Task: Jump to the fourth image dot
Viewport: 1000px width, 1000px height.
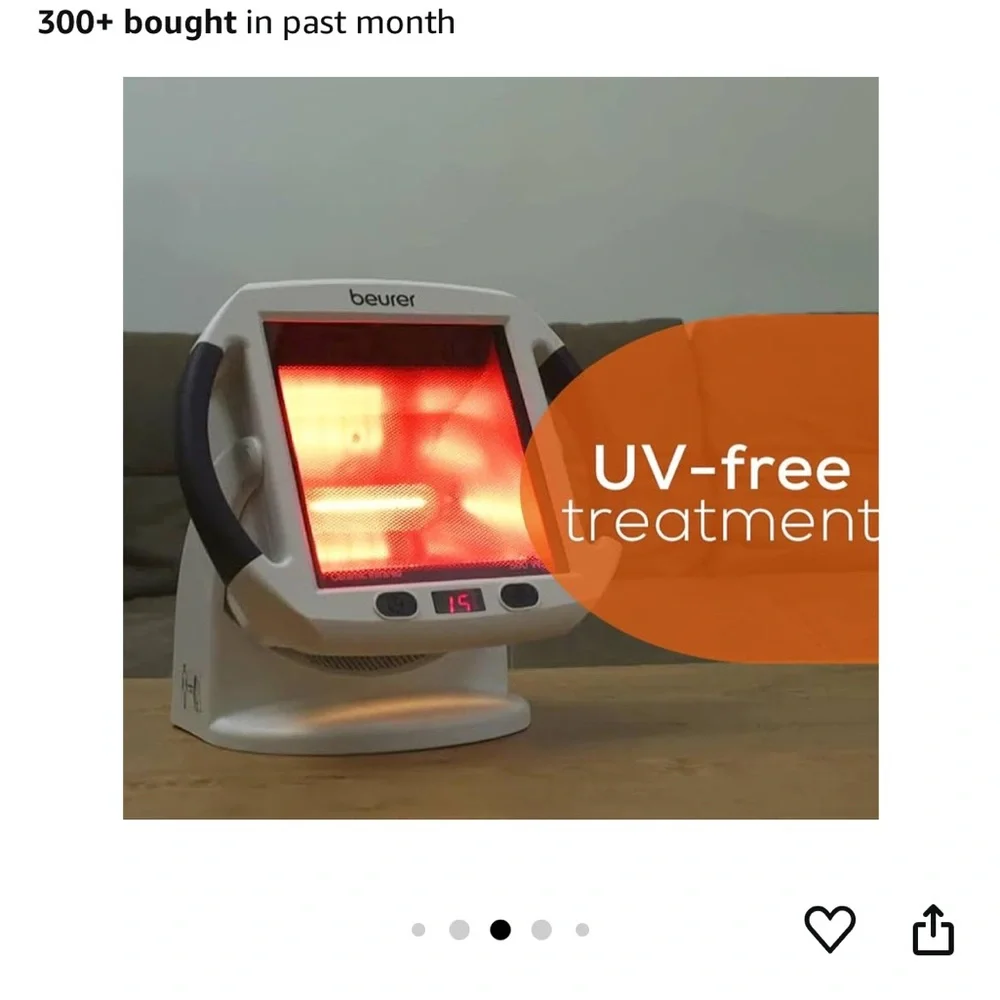Action: click(541, 930)
